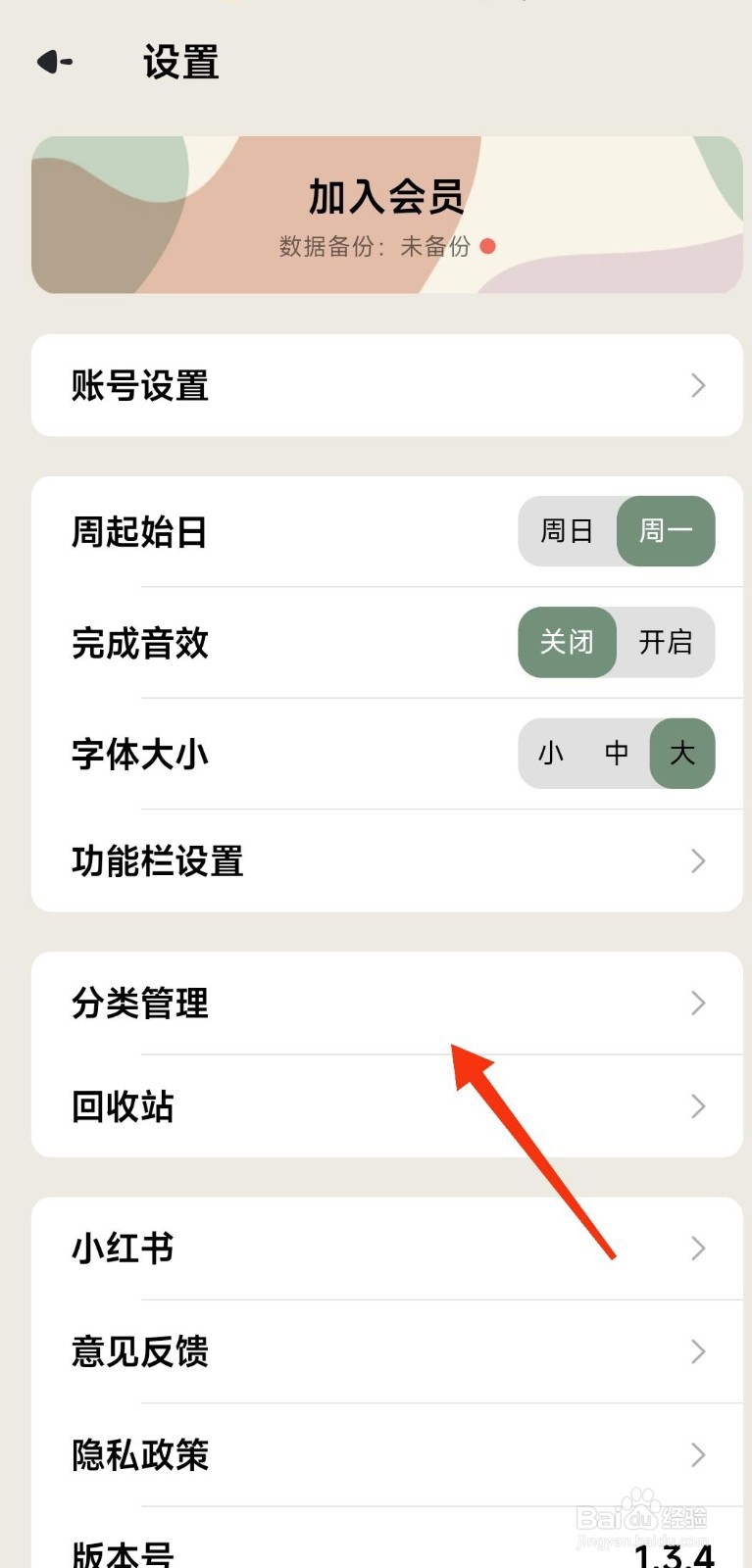Enable 开启 for completion sound effect
Image resolution: width=752 pixels, height=1568 pixels.
(665, 643)
